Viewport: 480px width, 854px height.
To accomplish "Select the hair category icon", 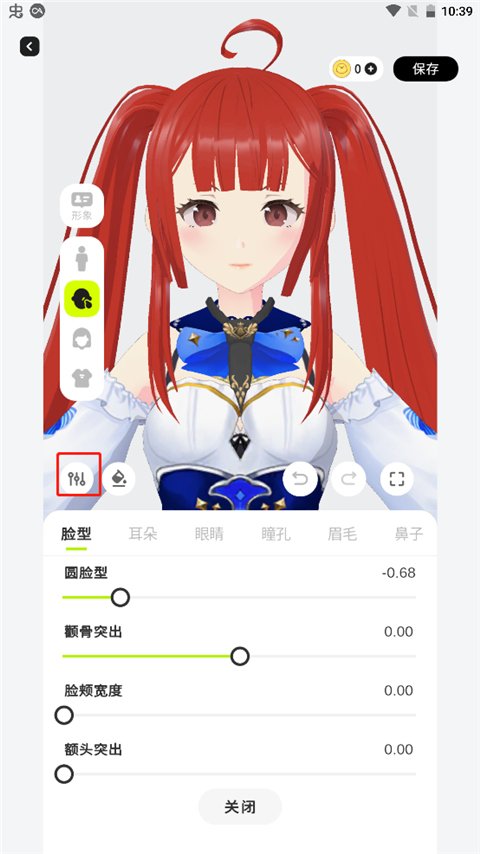I will point(82,338).
